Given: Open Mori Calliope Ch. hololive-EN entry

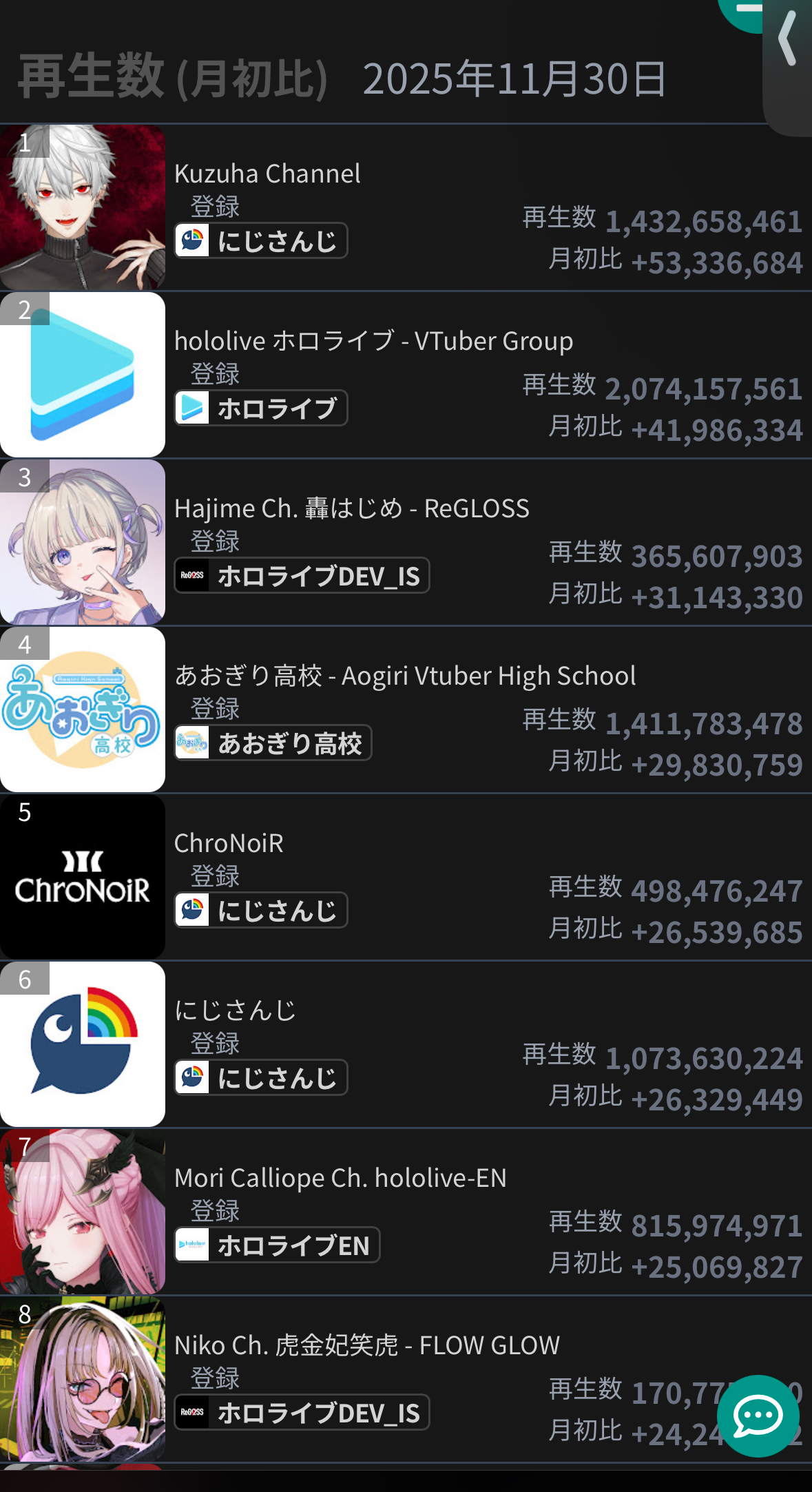Looking at the screenshot, I should click(340, 1178).
